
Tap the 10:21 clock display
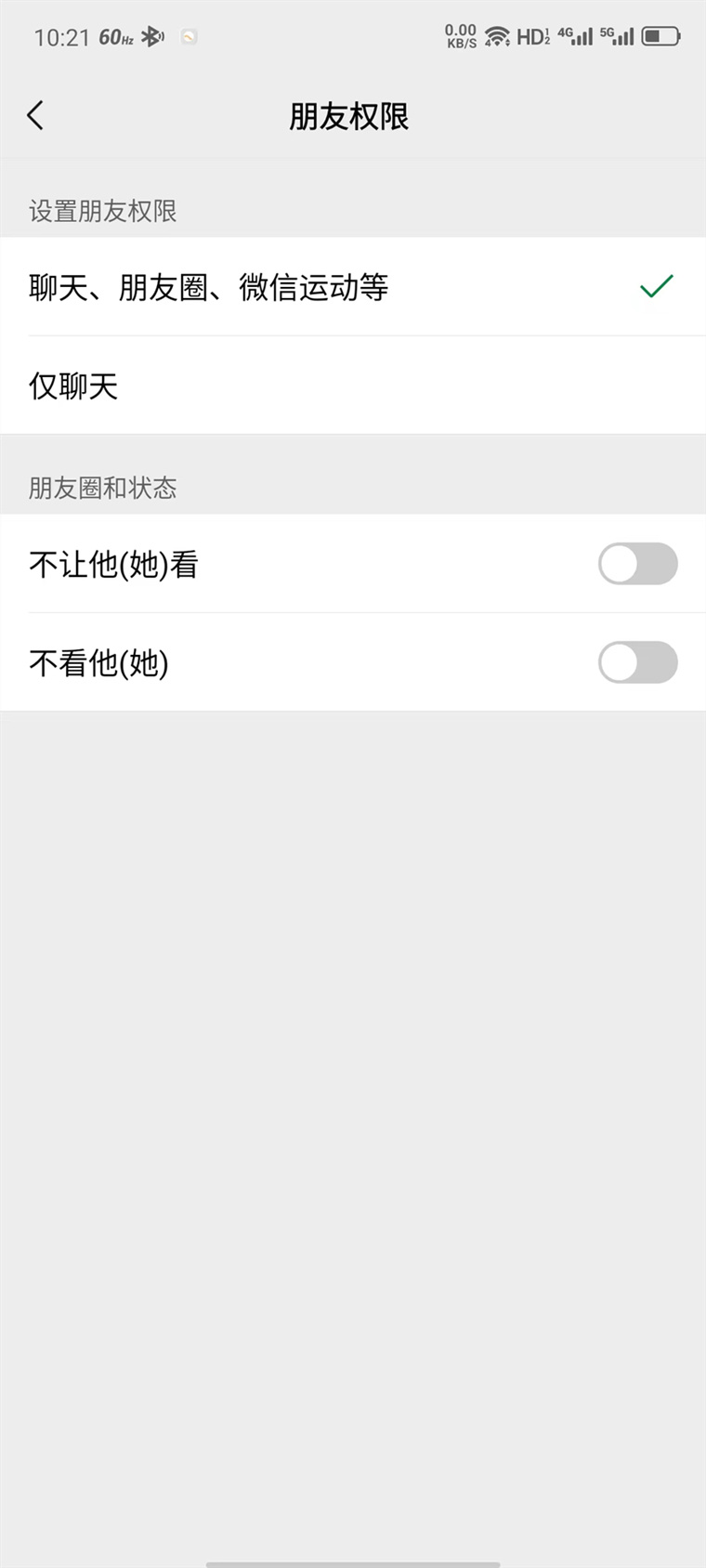61,37
